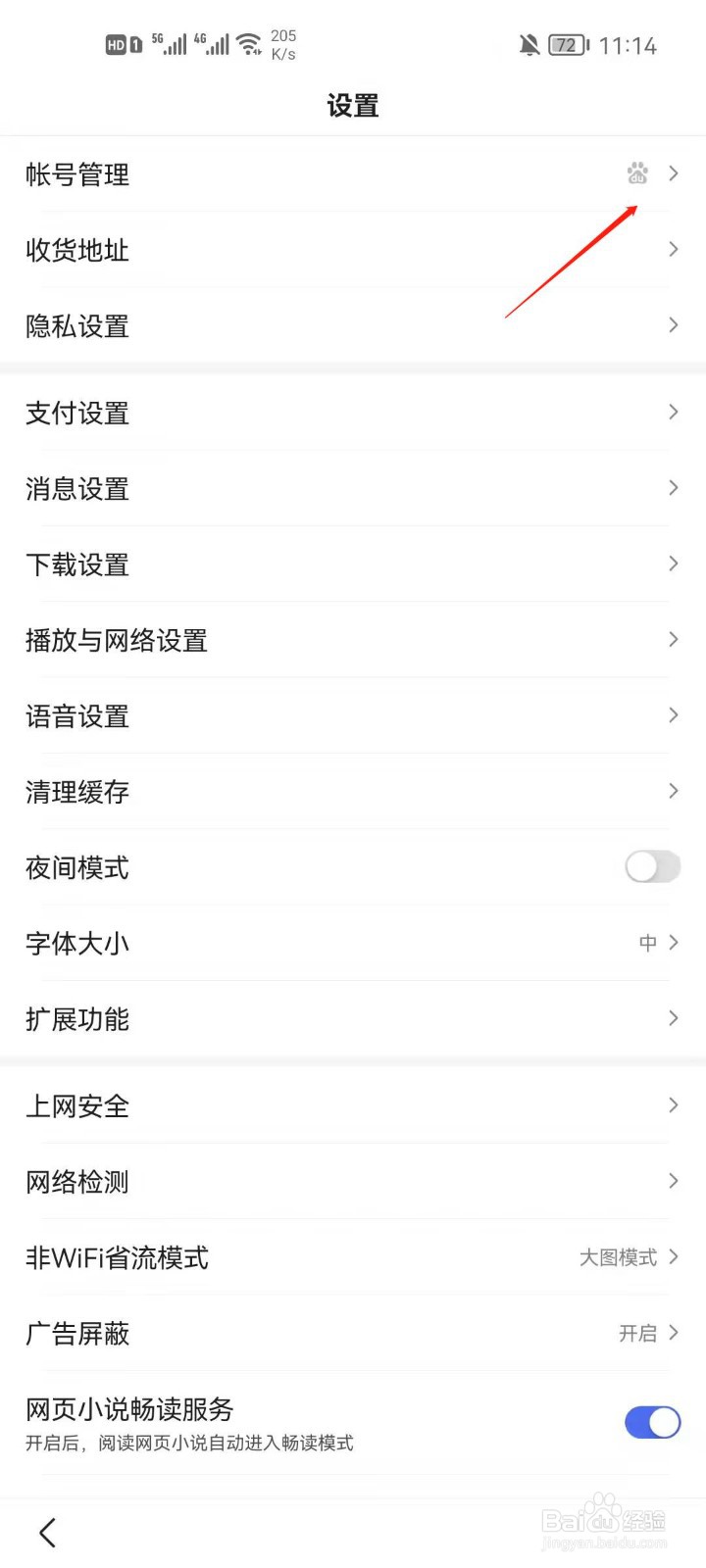Expand 支付设置 payment settings row

click(353, 413)
